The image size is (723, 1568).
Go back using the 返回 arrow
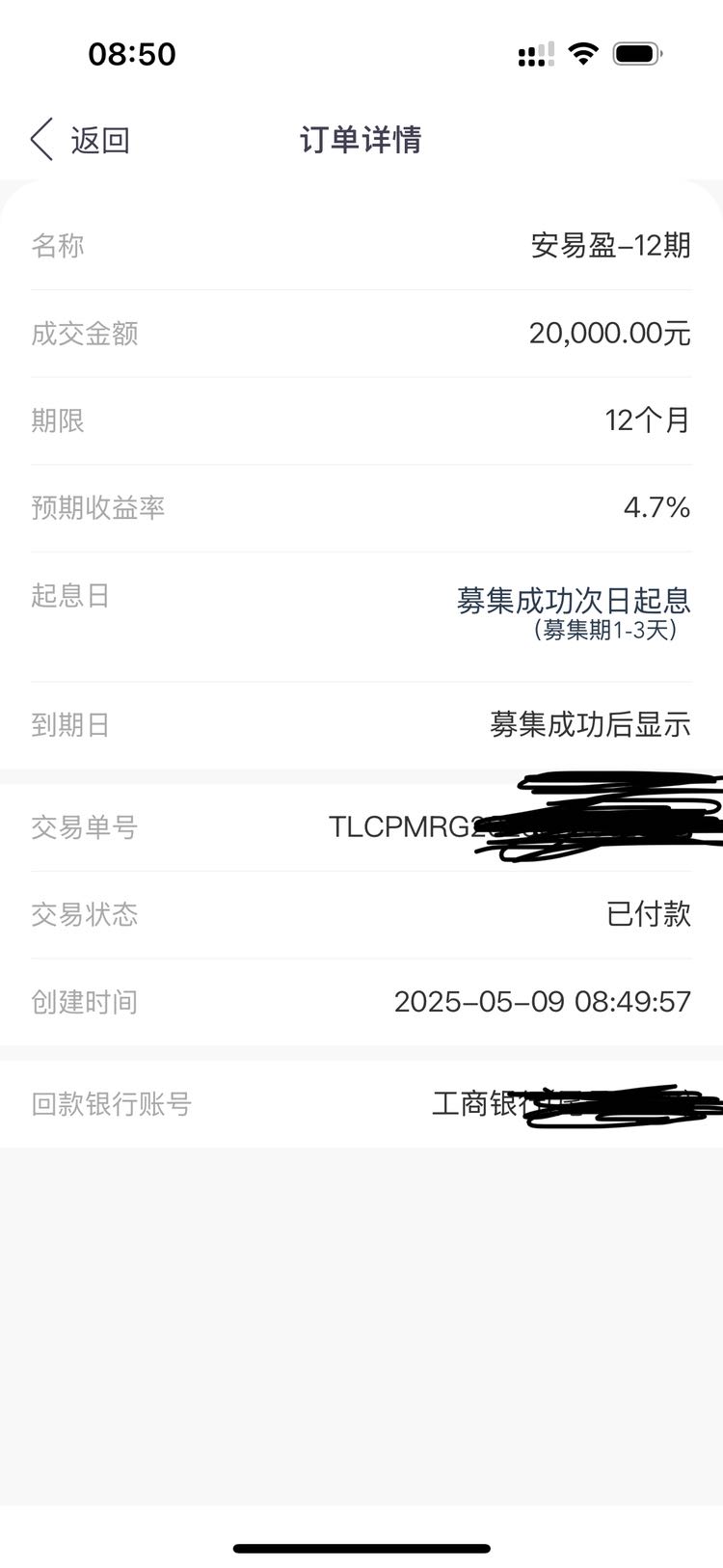coord(41,140)
